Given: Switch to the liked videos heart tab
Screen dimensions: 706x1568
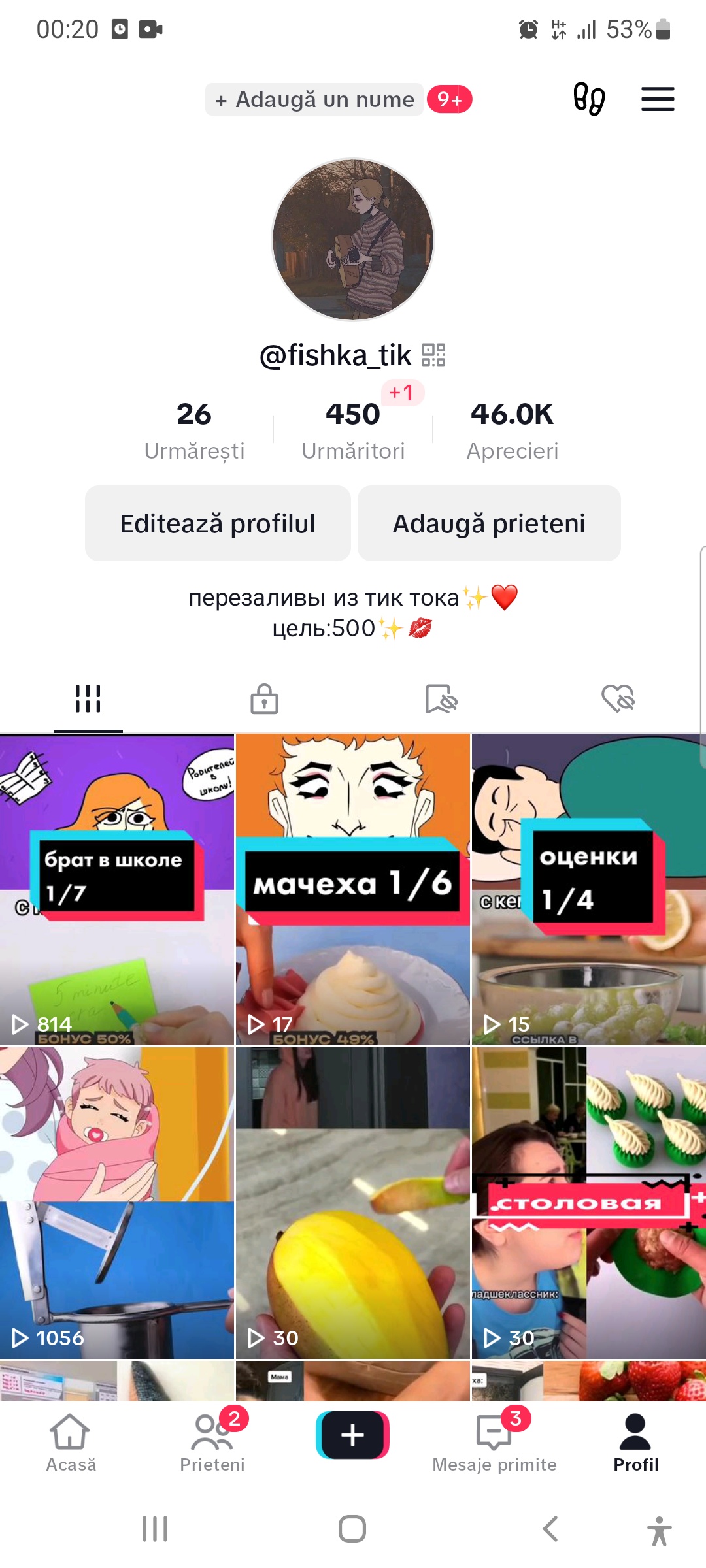Looking at the screenshot, I should coord(618,698).
